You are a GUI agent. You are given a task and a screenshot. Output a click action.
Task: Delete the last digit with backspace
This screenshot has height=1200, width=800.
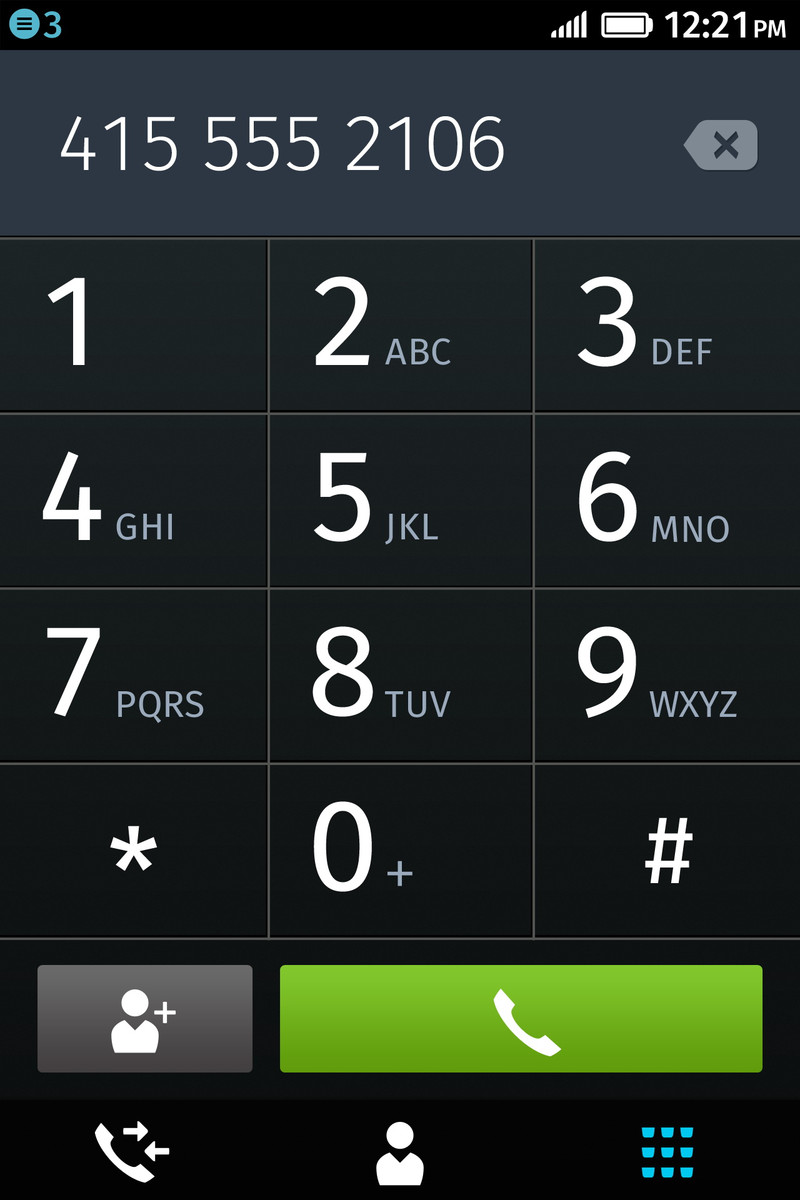pyautogui.click(x=722, y=146)
